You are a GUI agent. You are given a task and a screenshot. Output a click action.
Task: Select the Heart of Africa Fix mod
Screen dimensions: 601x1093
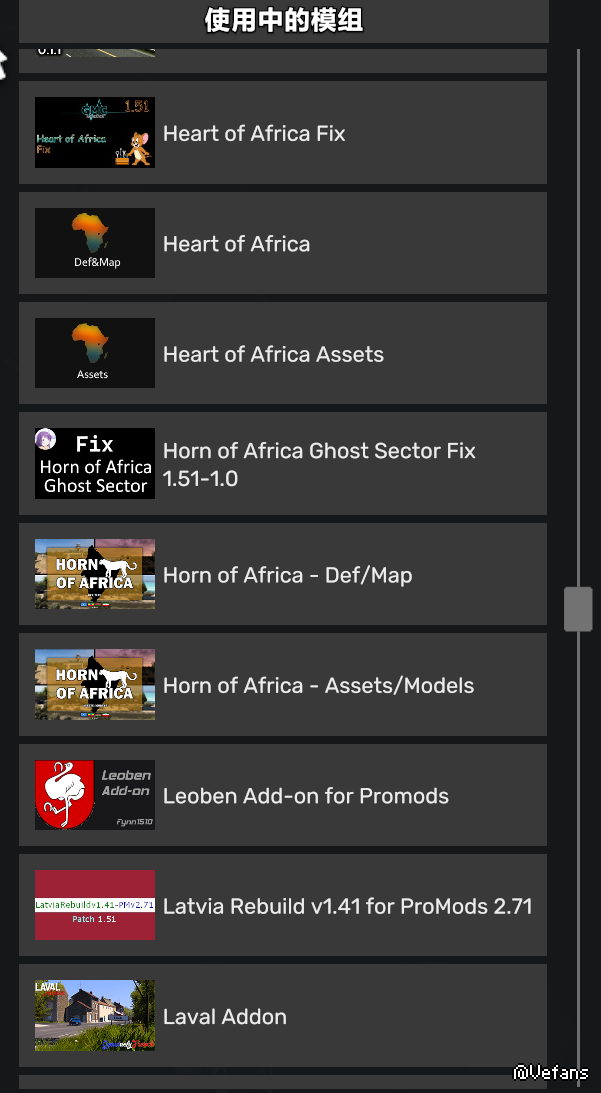pos(283,133)
